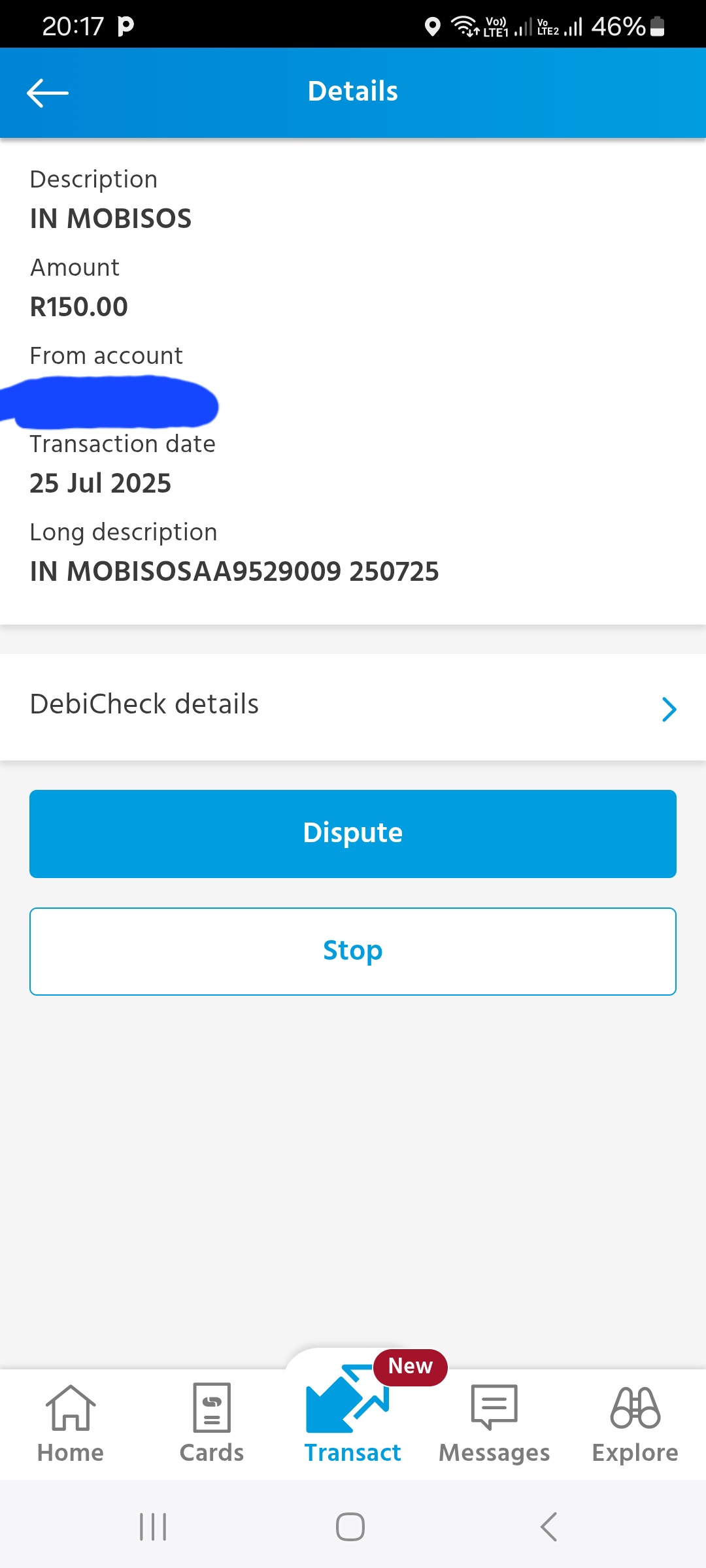Tap the Stop button
The height and width of the screenshot is (1568, 706).
[x=353, y=951]
